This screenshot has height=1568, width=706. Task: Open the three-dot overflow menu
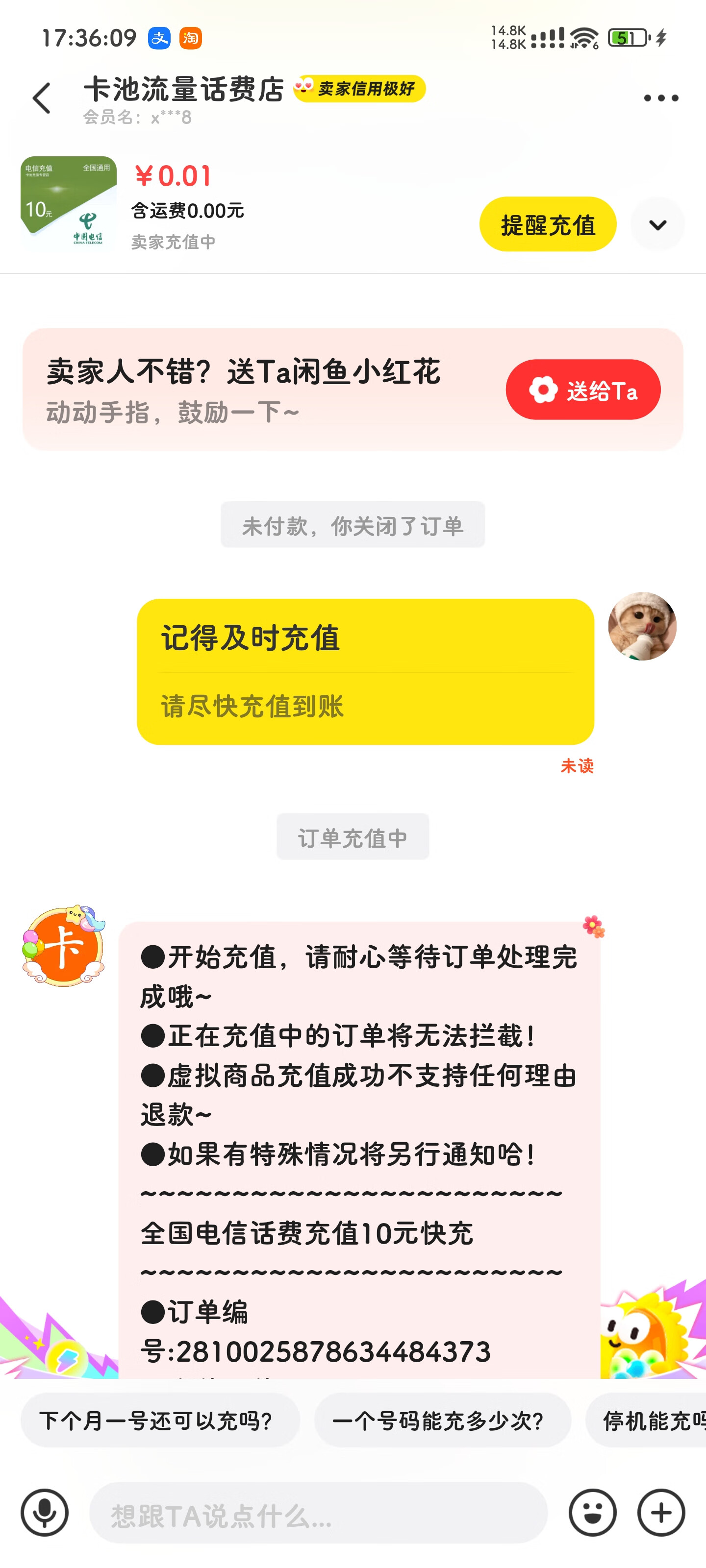tap(661, 98)
